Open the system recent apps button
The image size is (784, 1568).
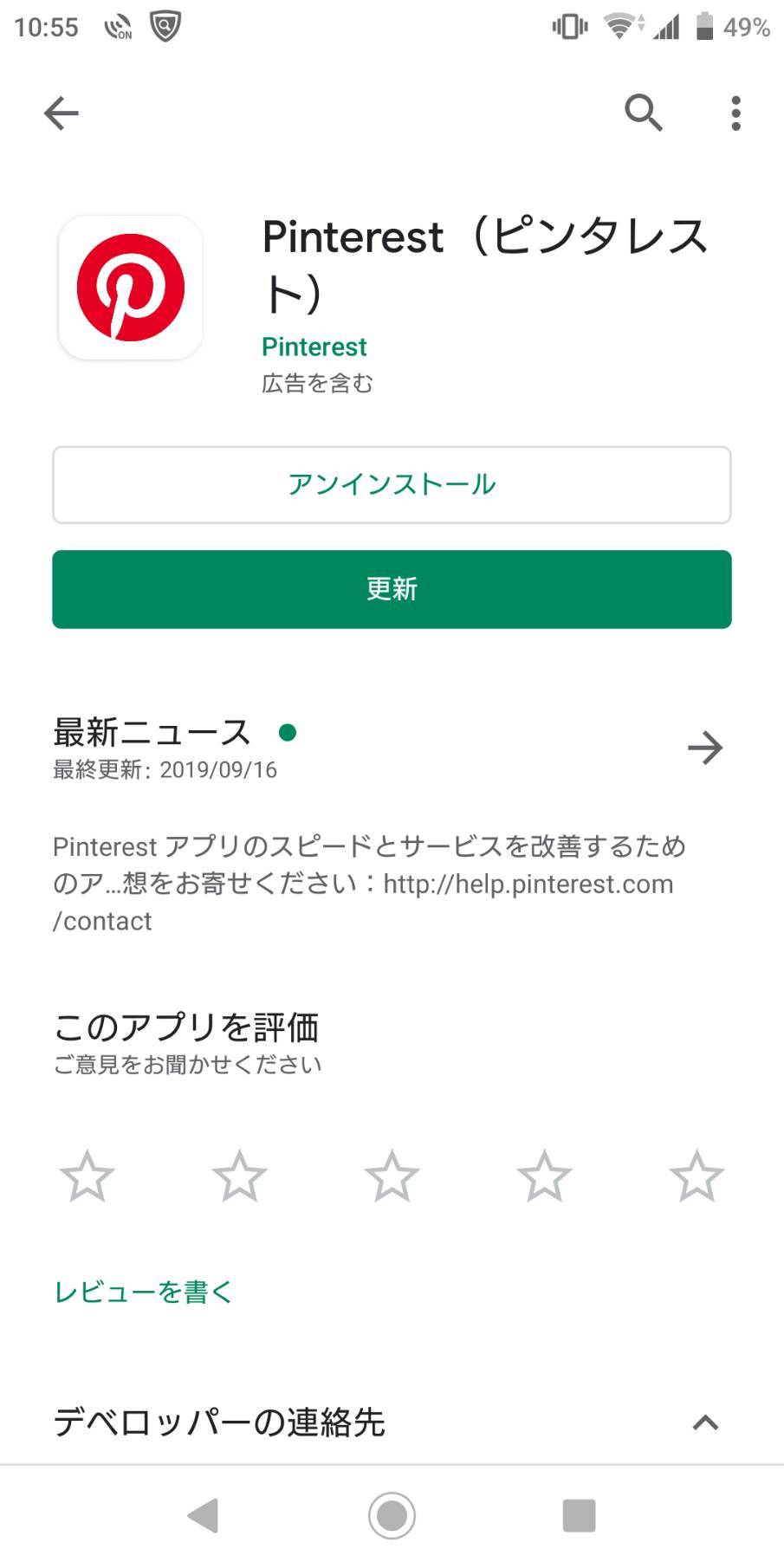(579, 1515)
